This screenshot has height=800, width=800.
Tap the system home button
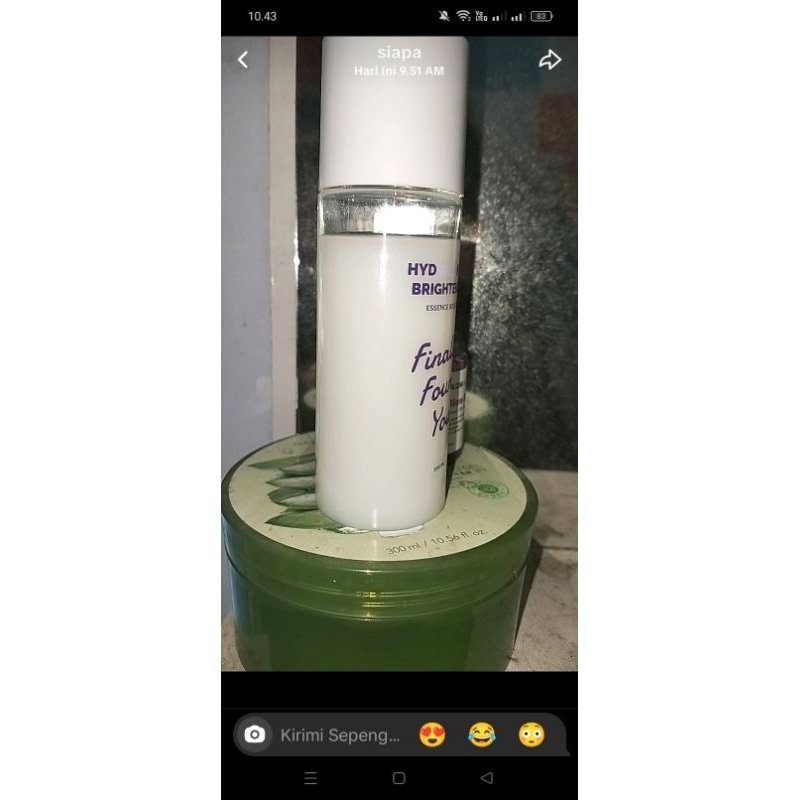(x=399, y=778)
